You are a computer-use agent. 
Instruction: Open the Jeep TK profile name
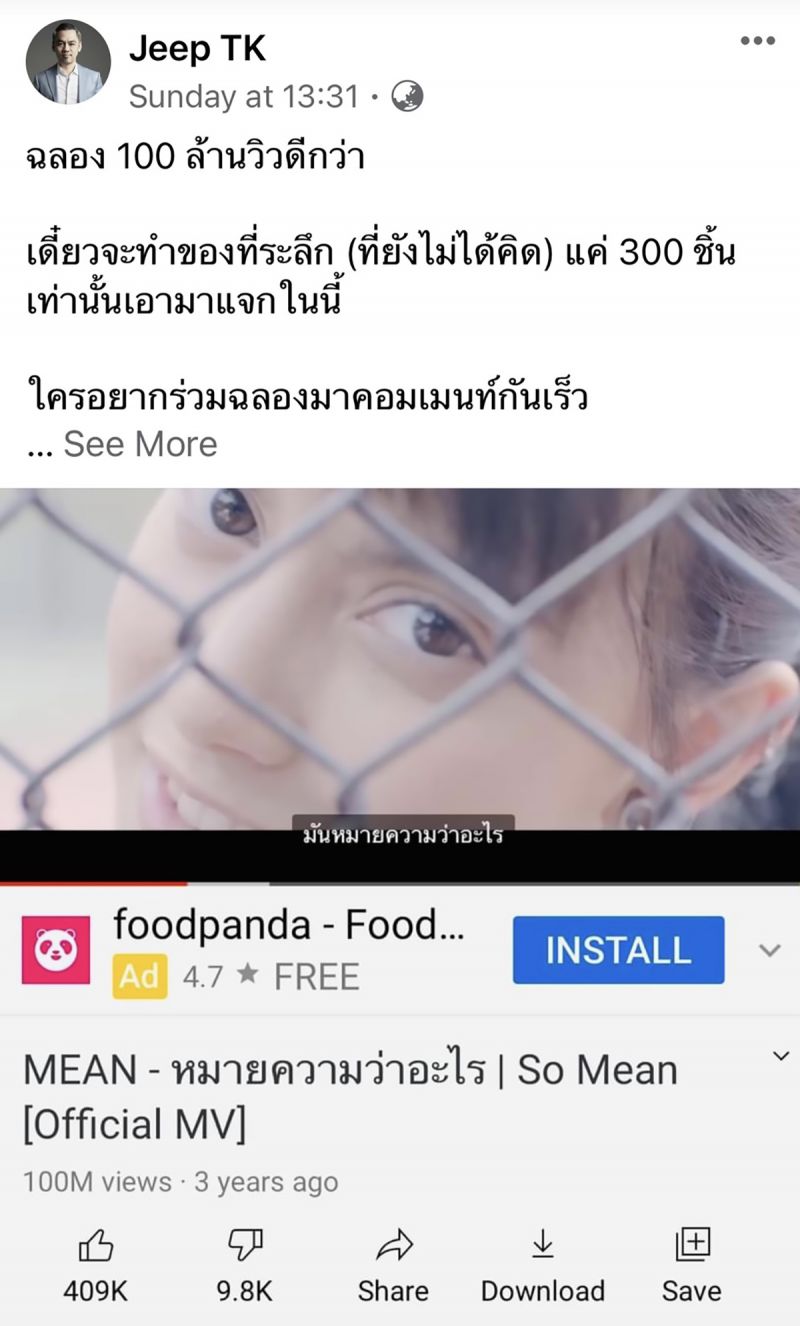(197, 48)
